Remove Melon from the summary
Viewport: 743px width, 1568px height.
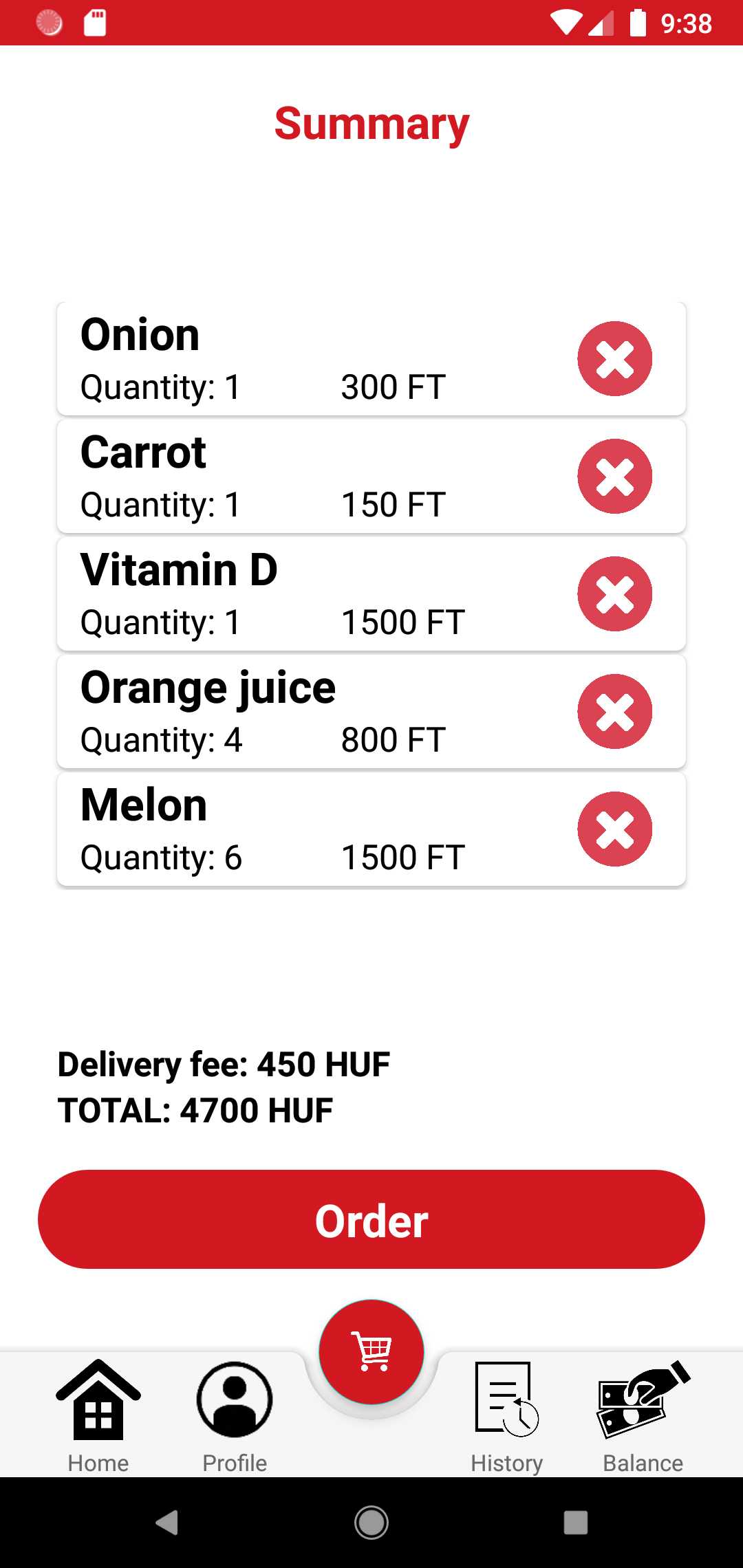[614, 829]
